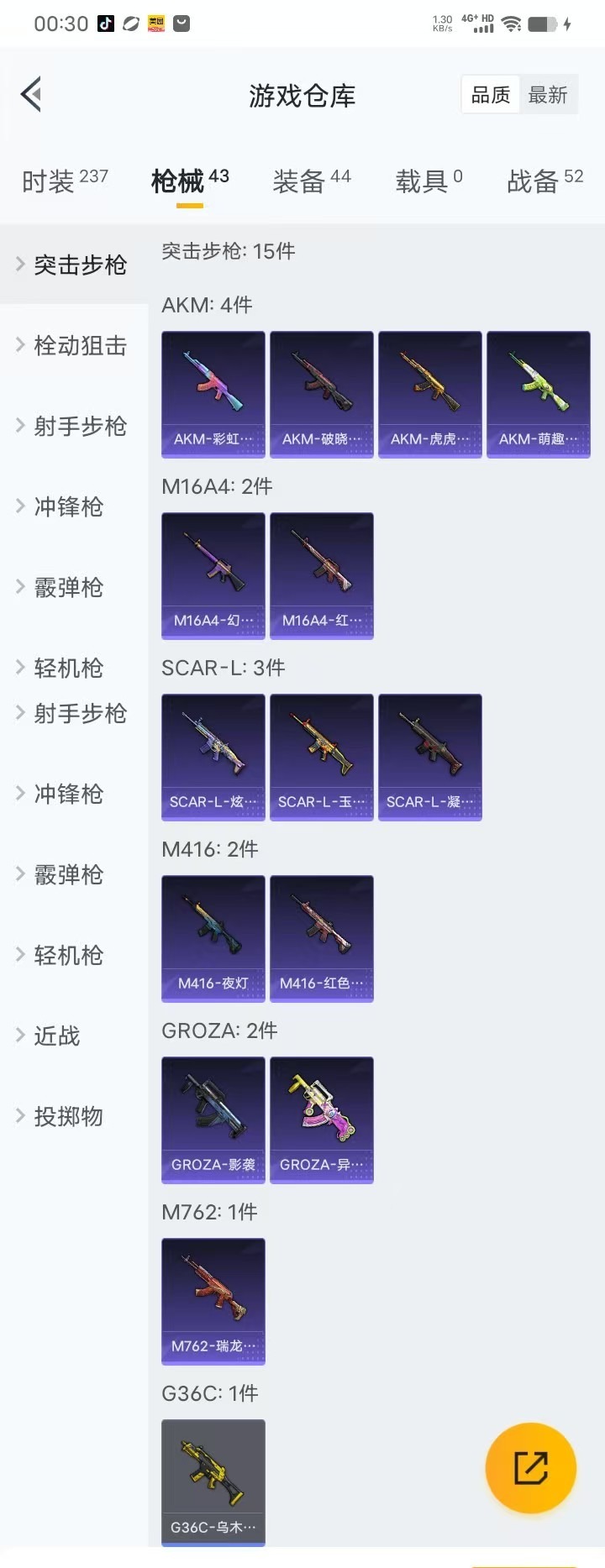The width and height of the screenshot is (605, 1568).
Task: Open the AKM-萌趣 skin tile
Action: pos(539,394)
